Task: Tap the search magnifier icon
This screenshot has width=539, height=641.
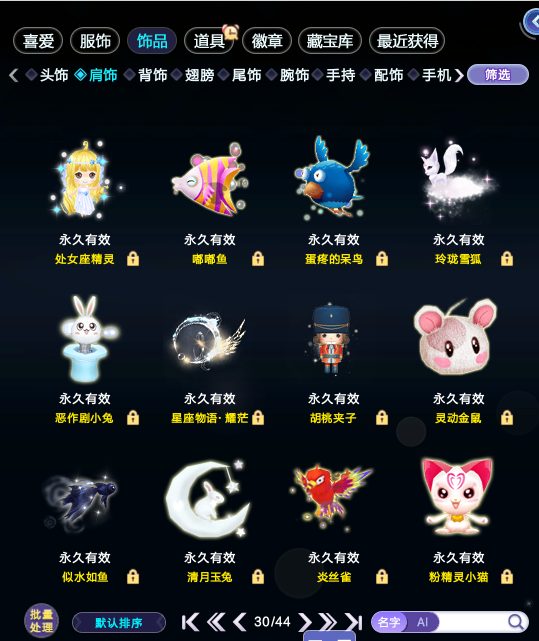Action: [516, 622]
